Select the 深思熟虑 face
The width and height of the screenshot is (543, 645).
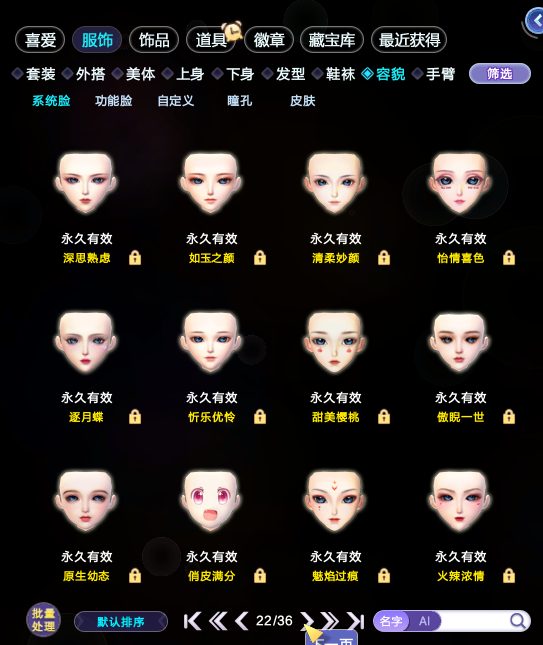coord(86,183)
